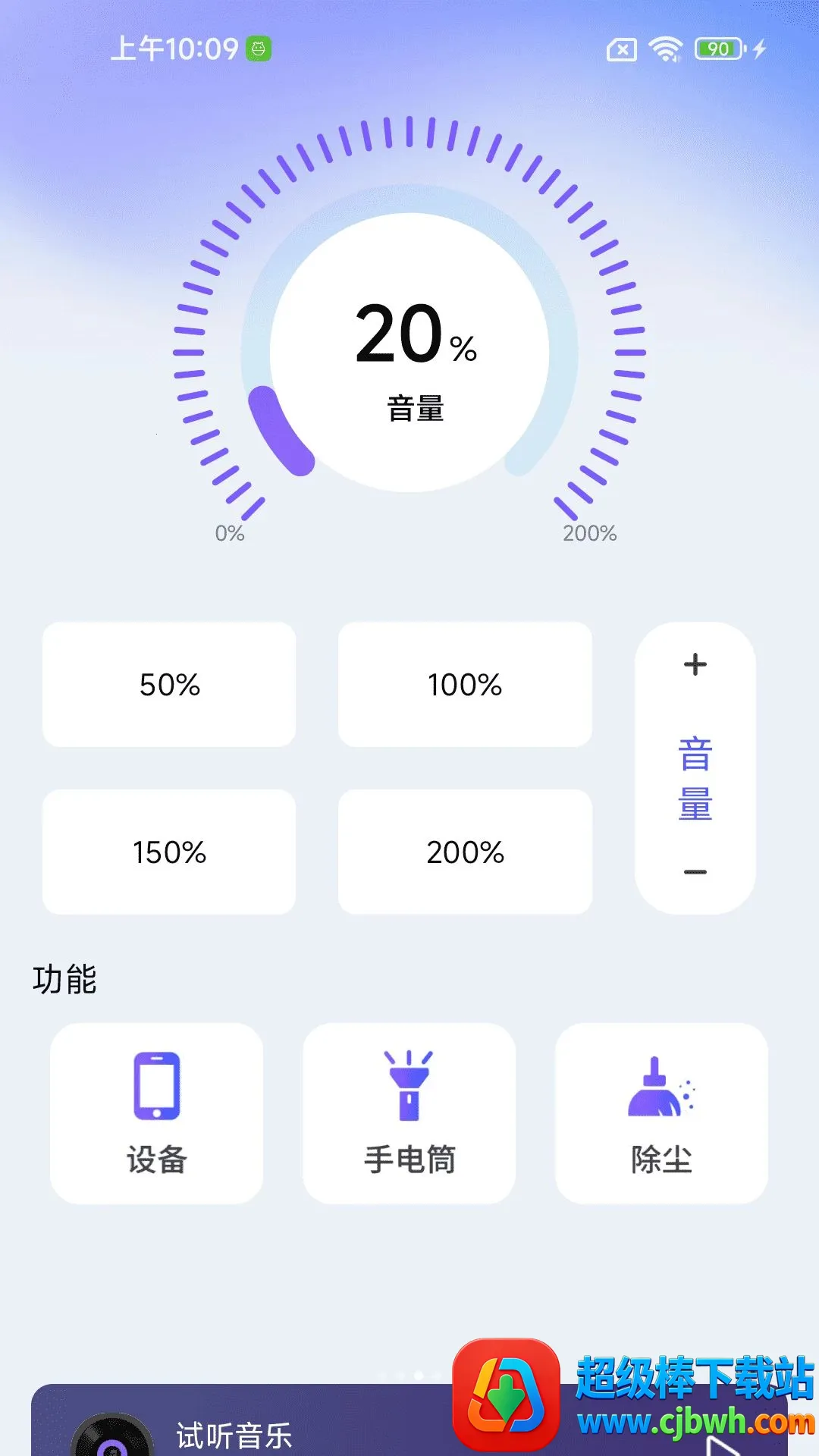819x1456 pixels.
Task: Turn on the 手电筒 flashlight
Action: 409,1113
